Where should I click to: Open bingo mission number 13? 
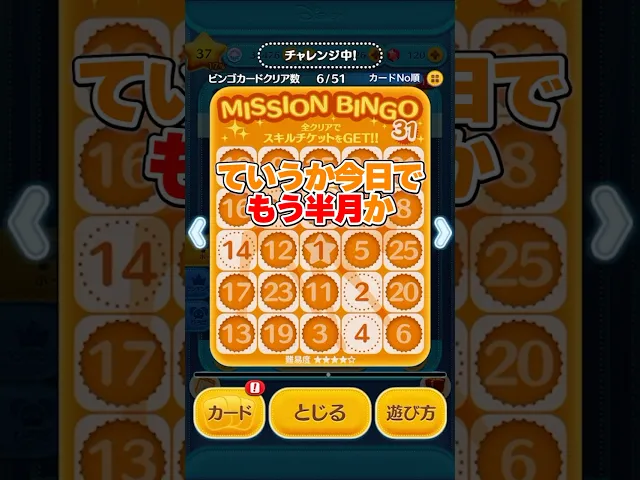coord(237,333)
